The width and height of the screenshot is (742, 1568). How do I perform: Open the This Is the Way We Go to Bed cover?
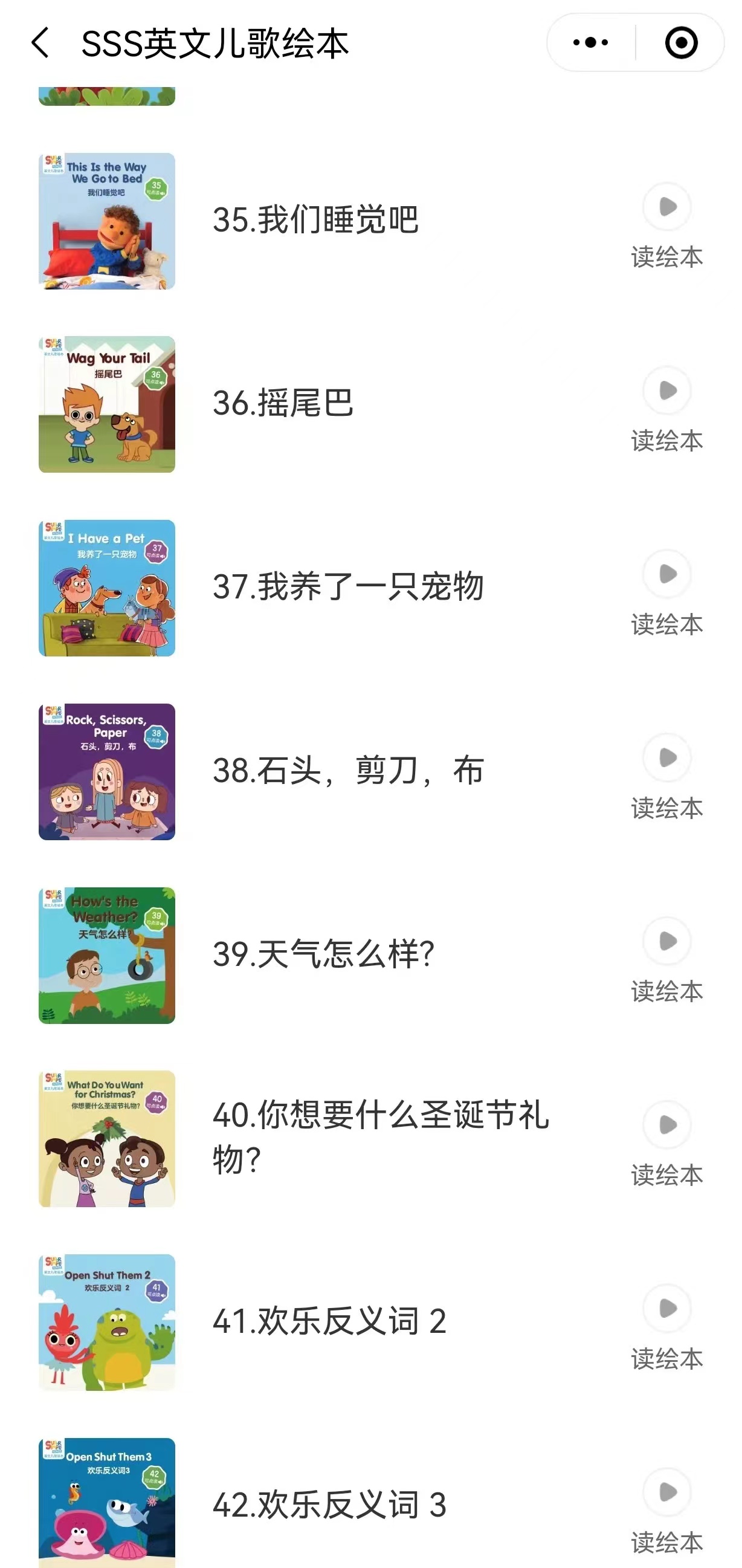click(x=107, y=221)
